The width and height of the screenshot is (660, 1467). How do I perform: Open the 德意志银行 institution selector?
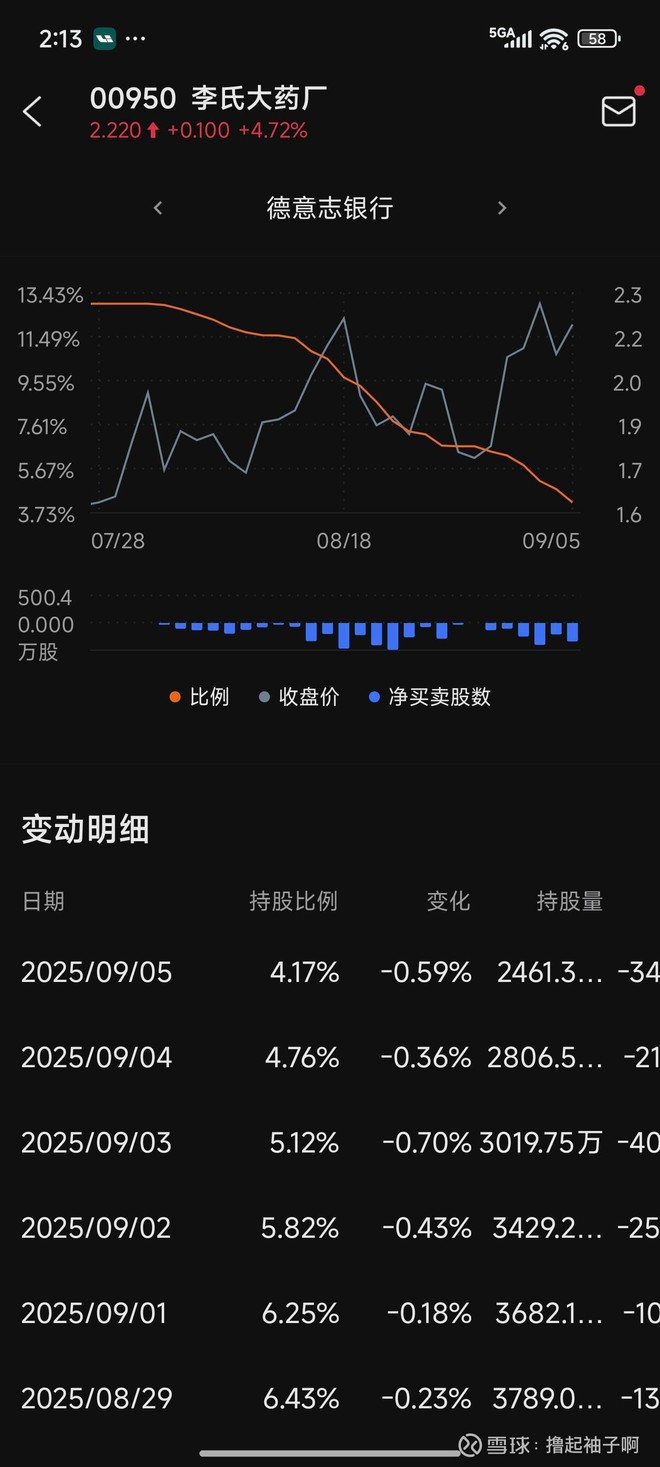(x=329, y=208)
